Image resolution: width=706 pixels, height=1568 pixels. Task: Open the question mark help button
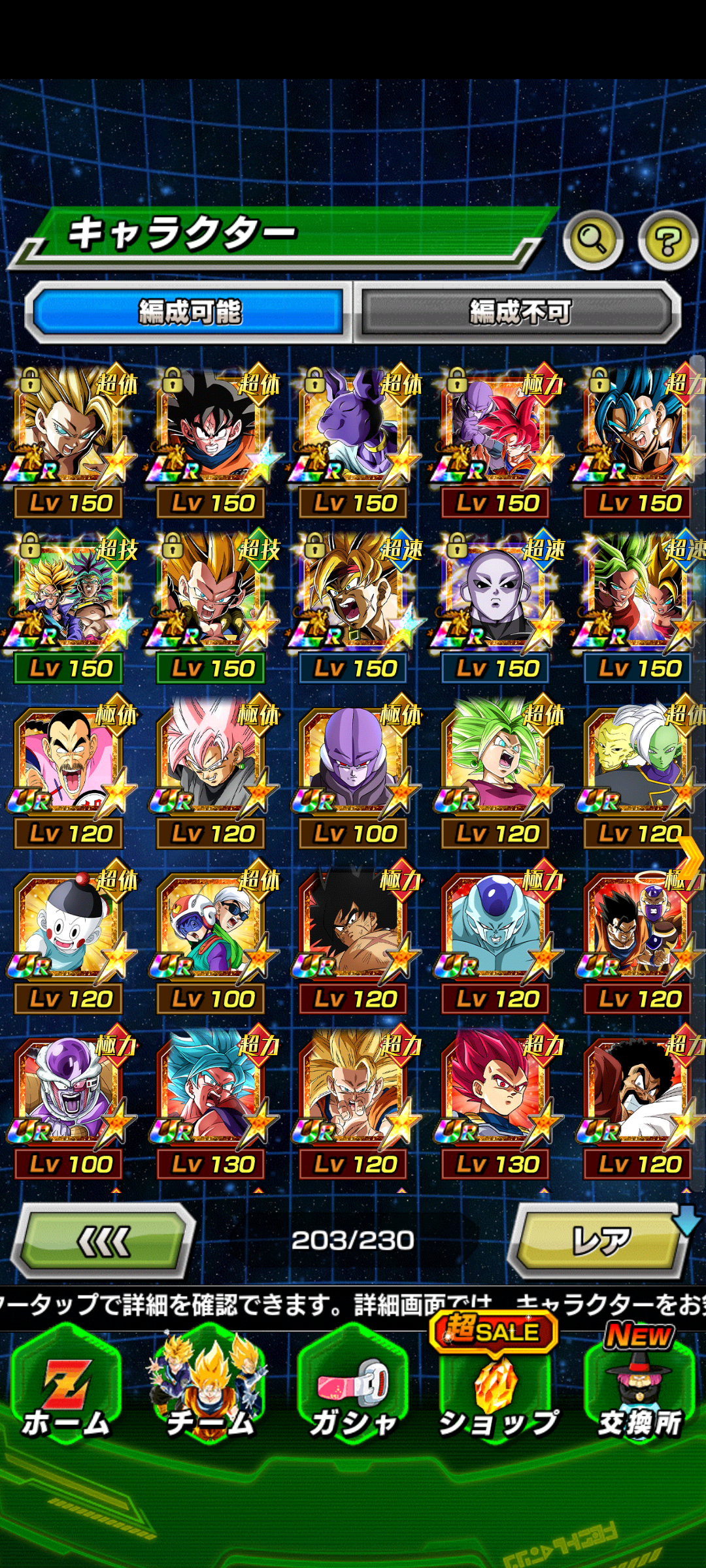pos(667,240)
